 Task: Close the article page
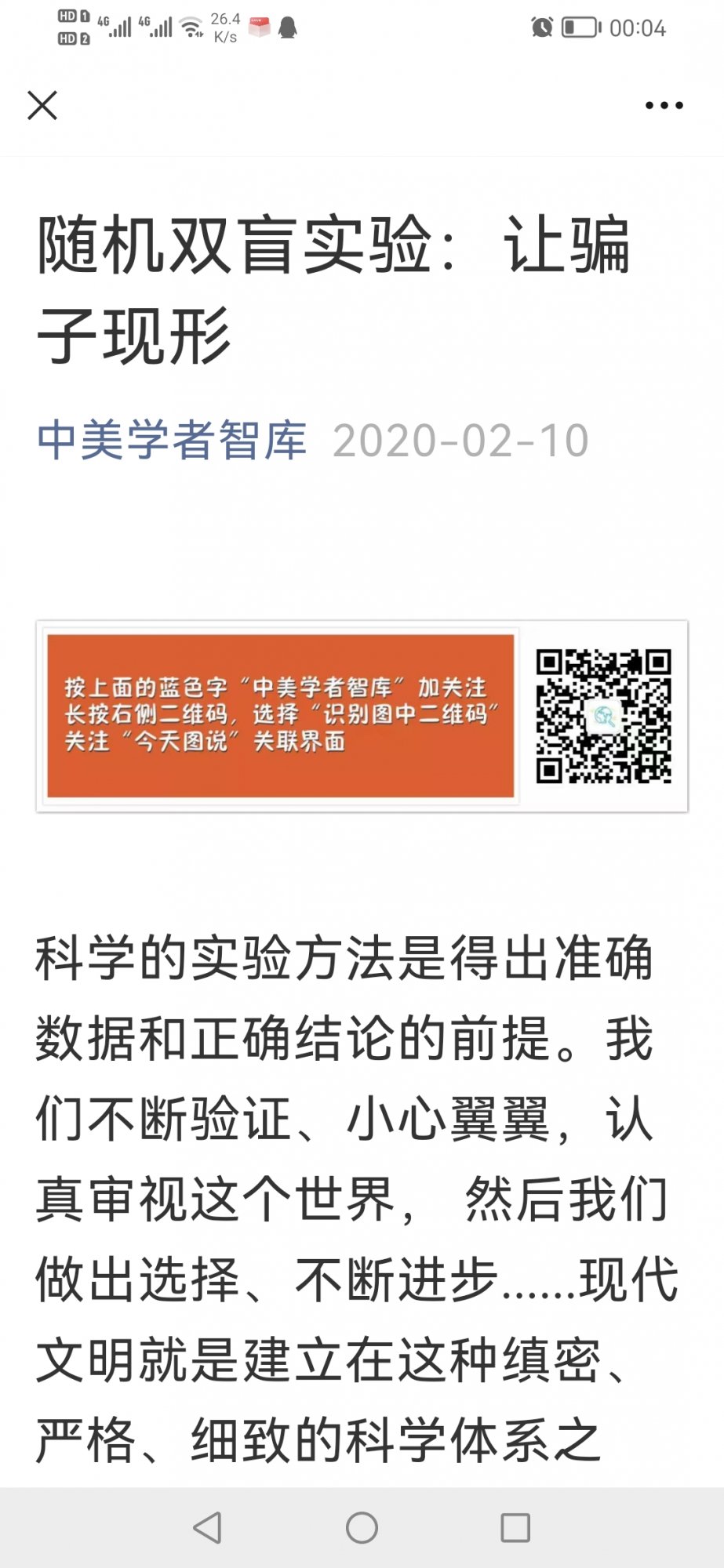click(x=42, y=105)
